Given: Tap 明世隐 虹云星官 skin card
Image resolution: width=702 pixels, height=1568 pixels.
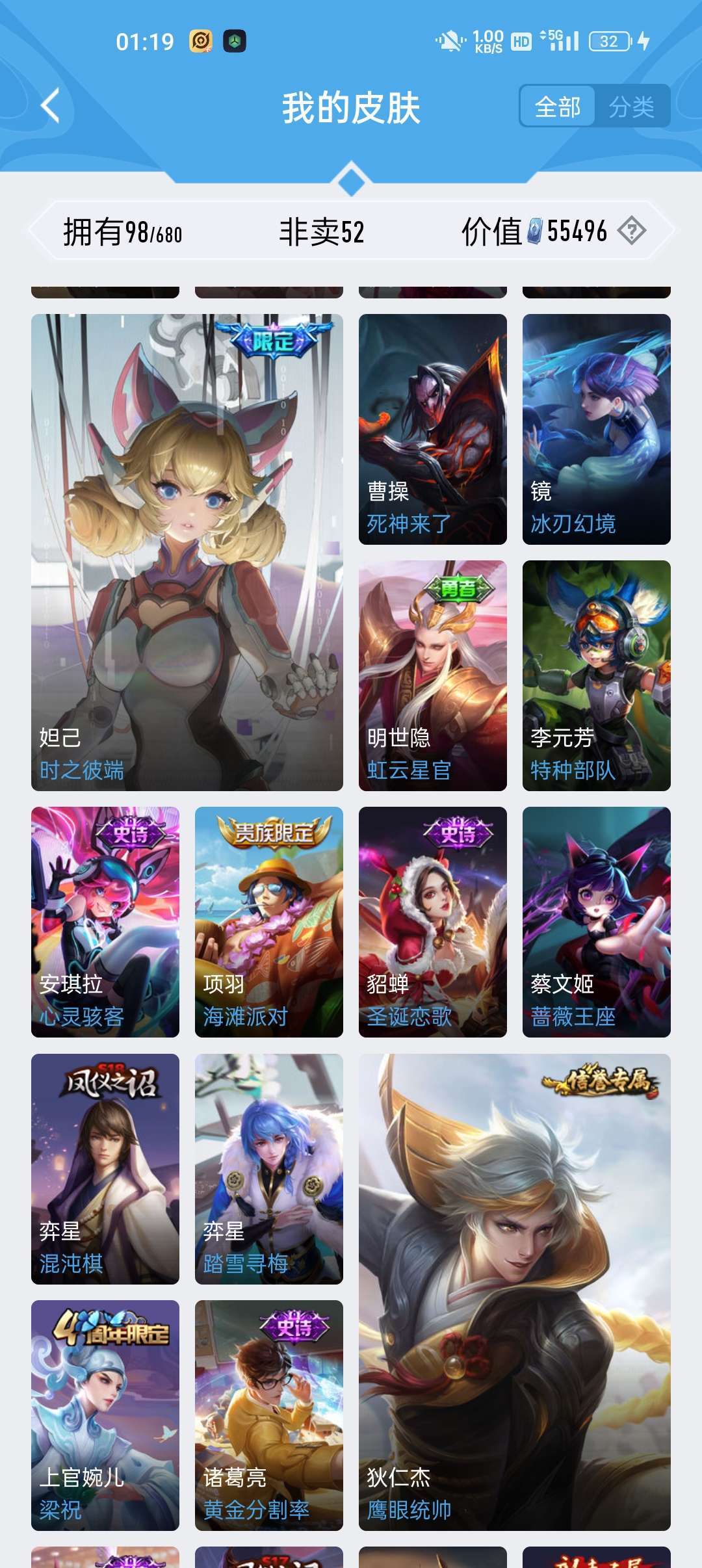Looking at the screenshot, I should pos(433,675).
